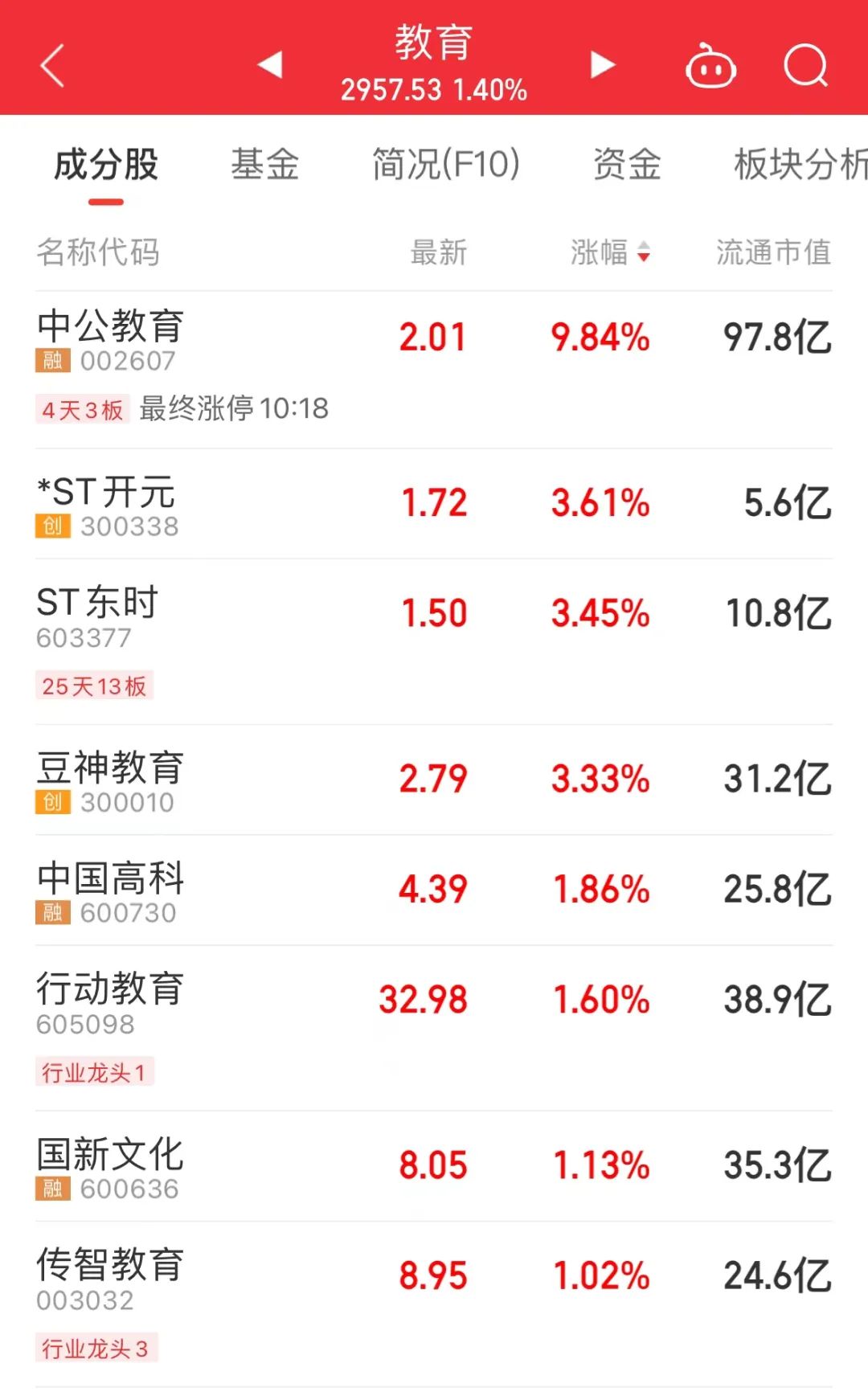Switch to the 基金 tab

click(264, 165)
